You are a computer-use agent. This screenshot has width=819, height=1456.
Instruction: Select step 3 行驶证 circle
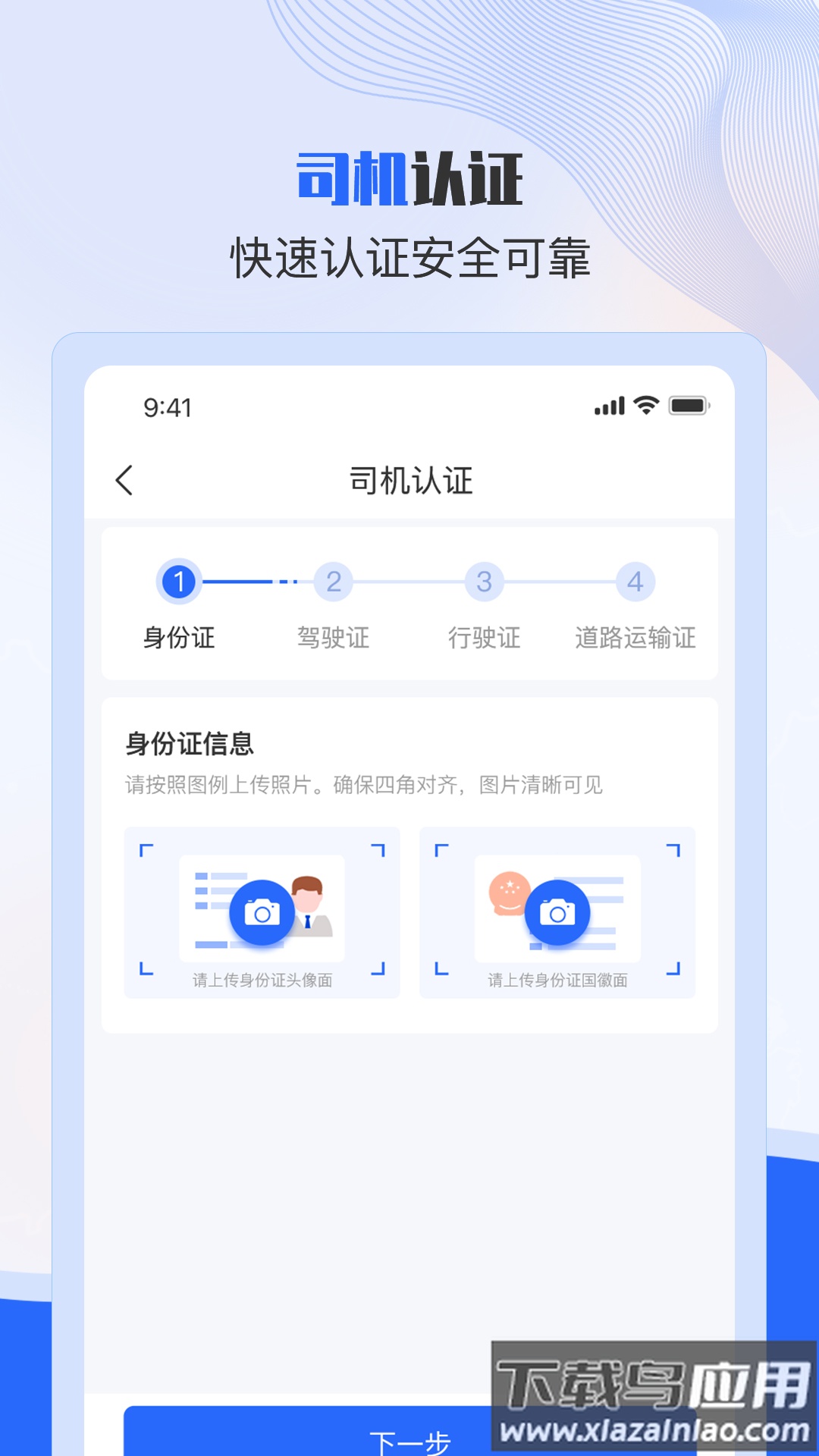point(485,580)
